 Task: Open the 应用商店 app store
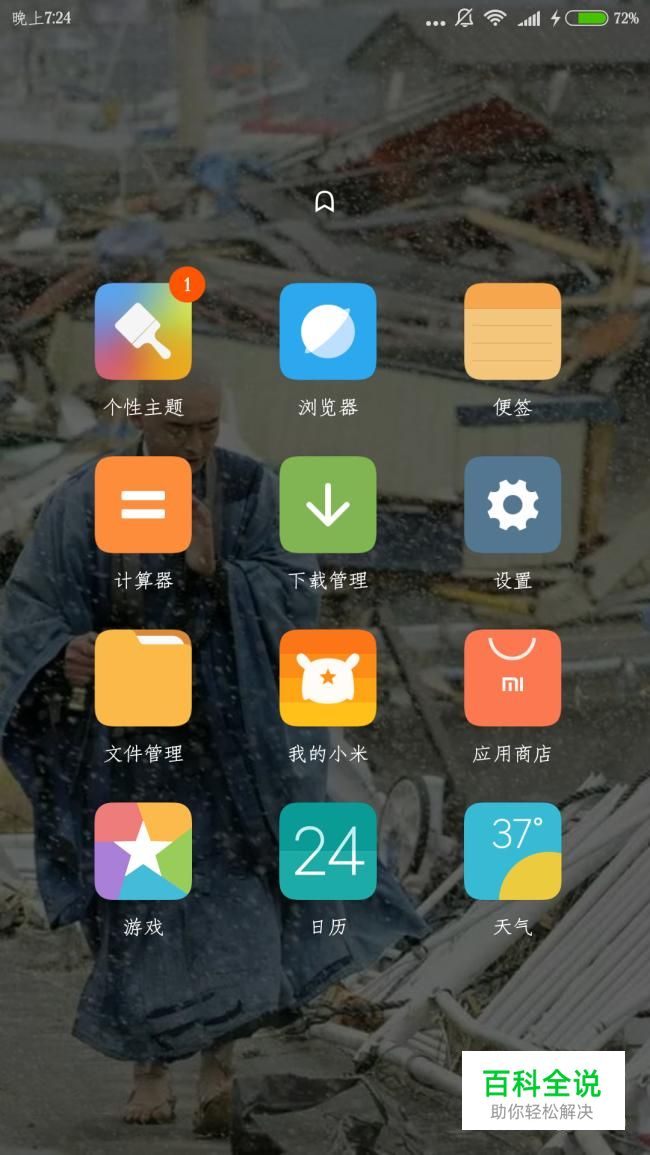pos(512,677)
